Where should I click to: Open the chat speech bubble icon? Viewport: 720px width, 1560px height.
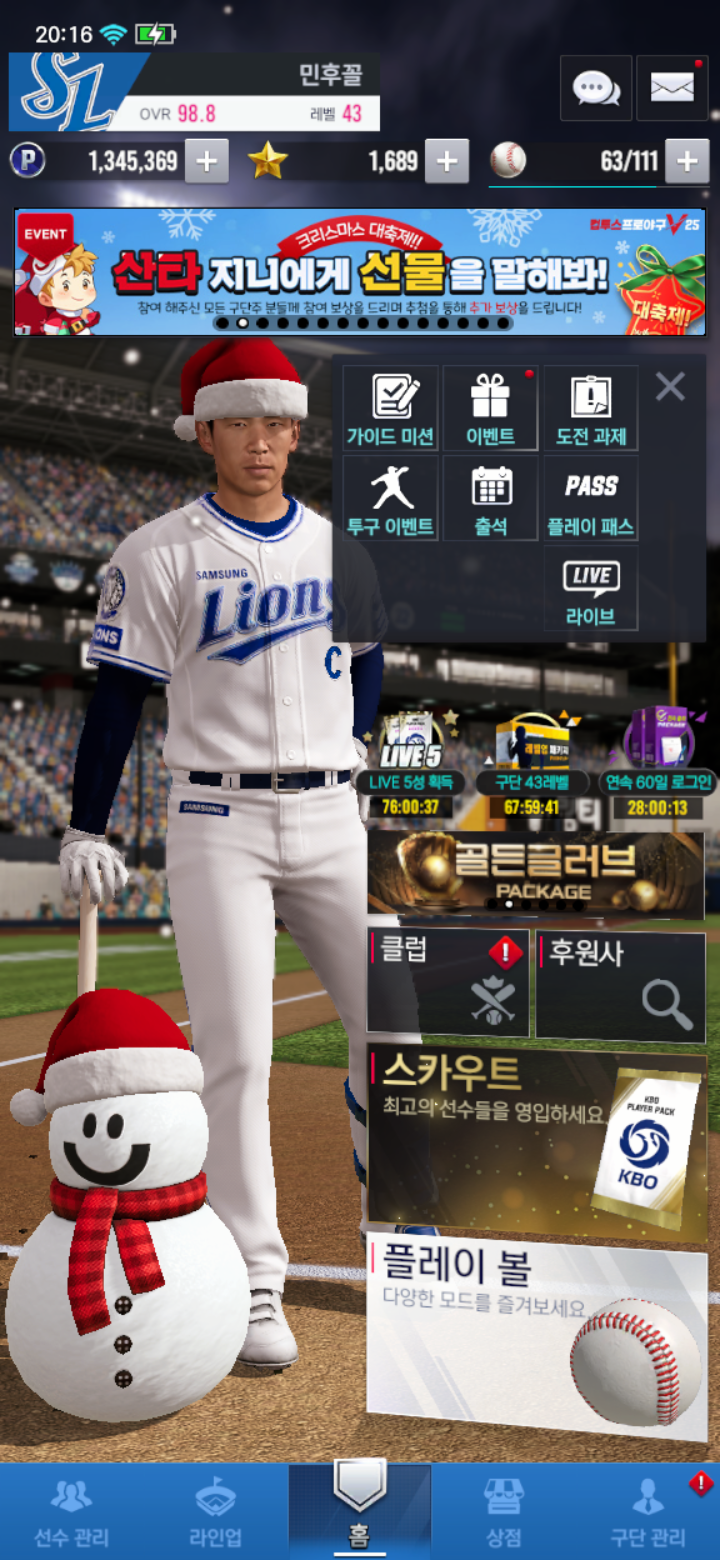596,89
